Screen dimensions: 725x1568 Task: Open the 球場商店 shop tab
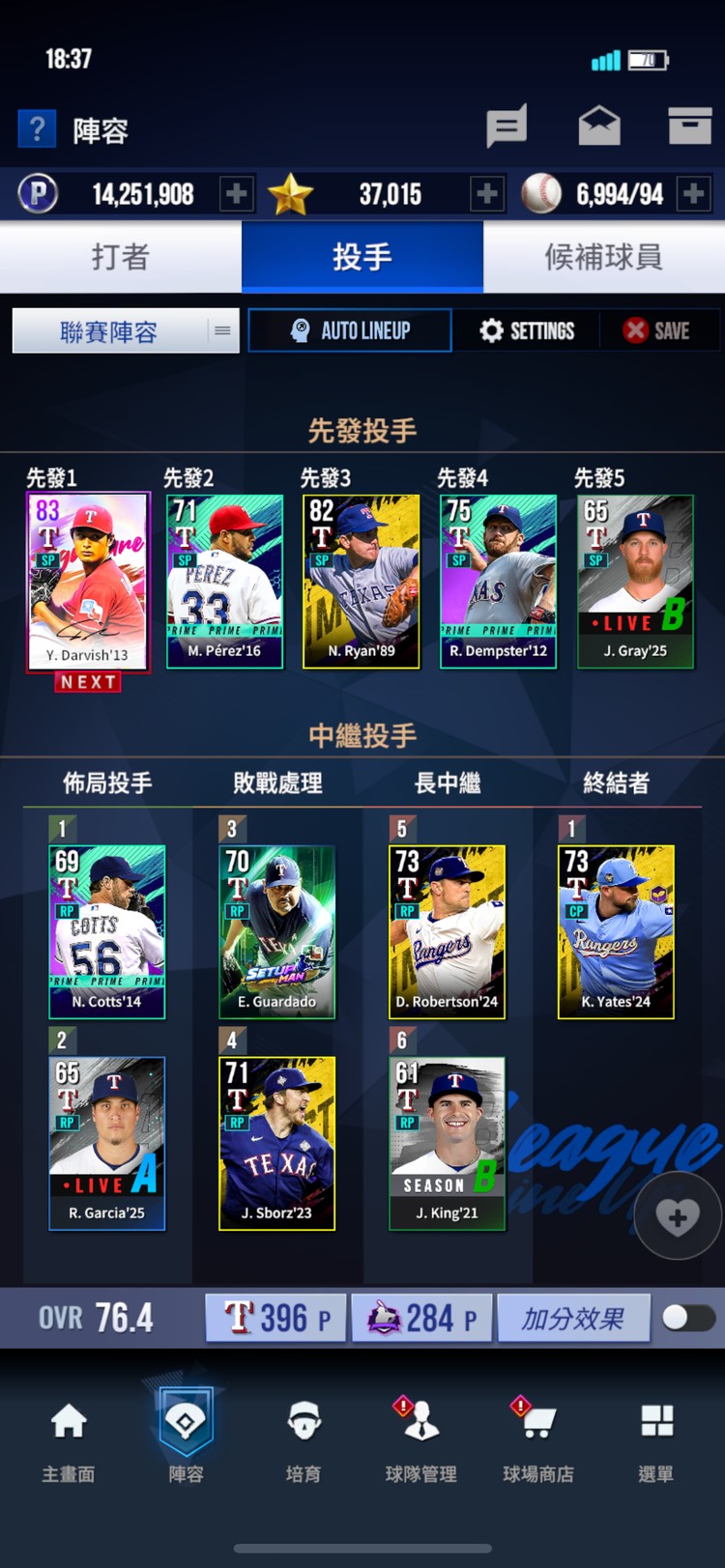click(x=537, y=1439)
